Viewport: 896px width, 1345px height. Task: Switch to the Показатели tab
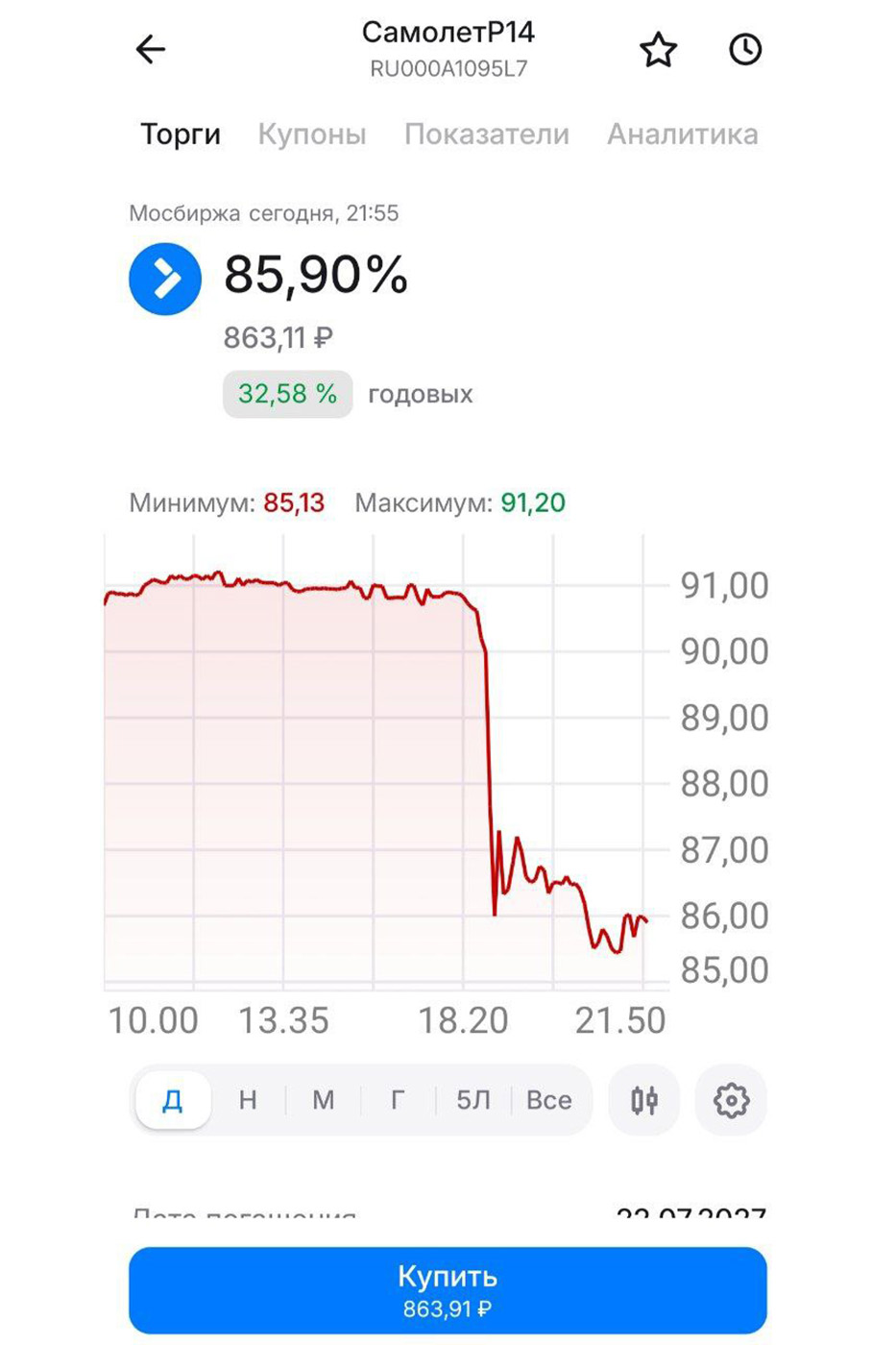(486, 134)
